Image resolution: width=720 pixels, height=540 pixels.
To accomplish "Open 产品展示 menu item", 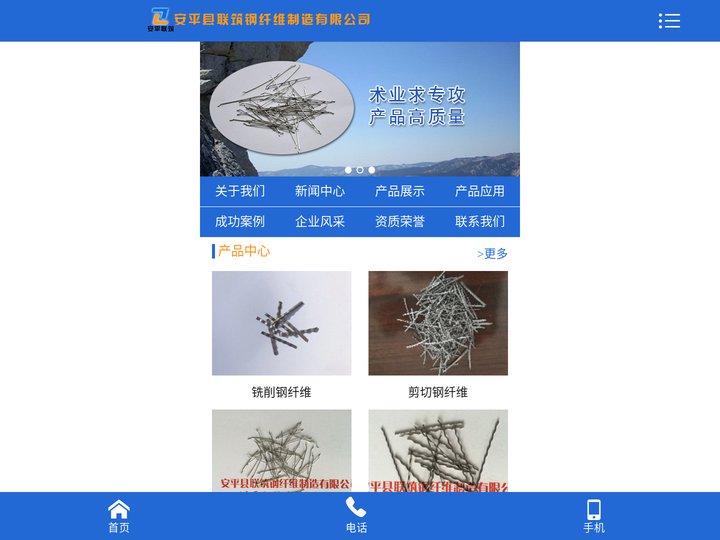I will pyautogui.click(x=400, y=191).
